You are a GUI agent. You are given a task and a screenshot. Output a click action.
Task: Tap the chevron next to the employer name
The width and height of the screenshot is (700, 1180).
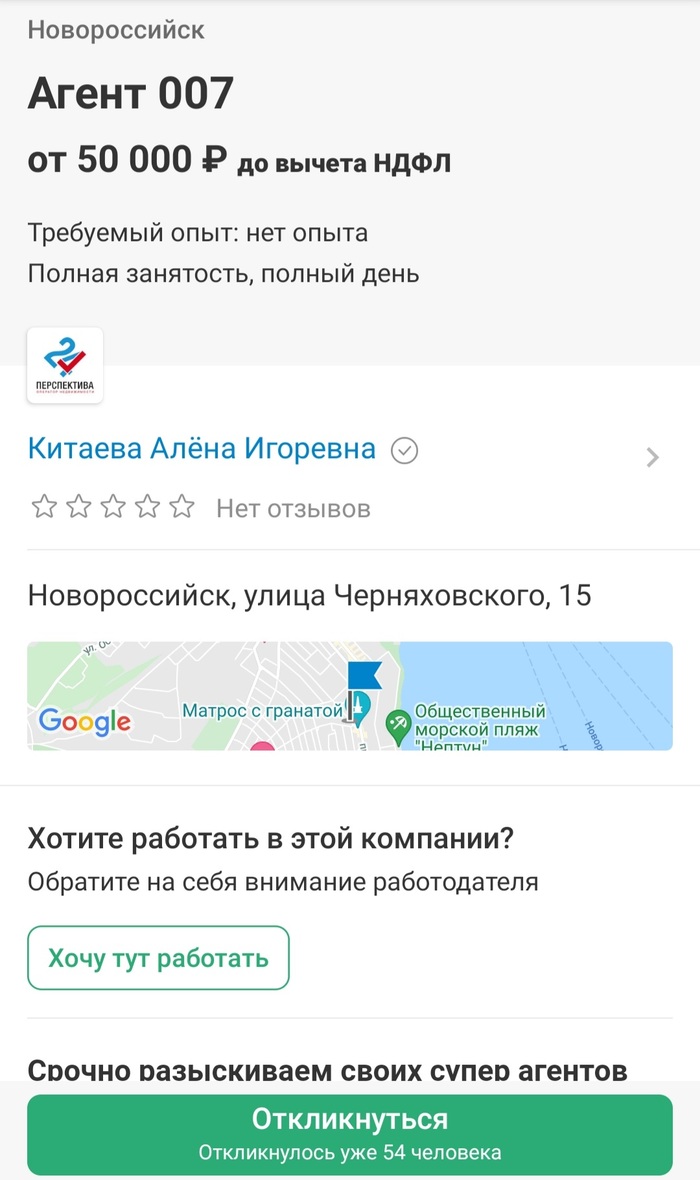point(653,458)
